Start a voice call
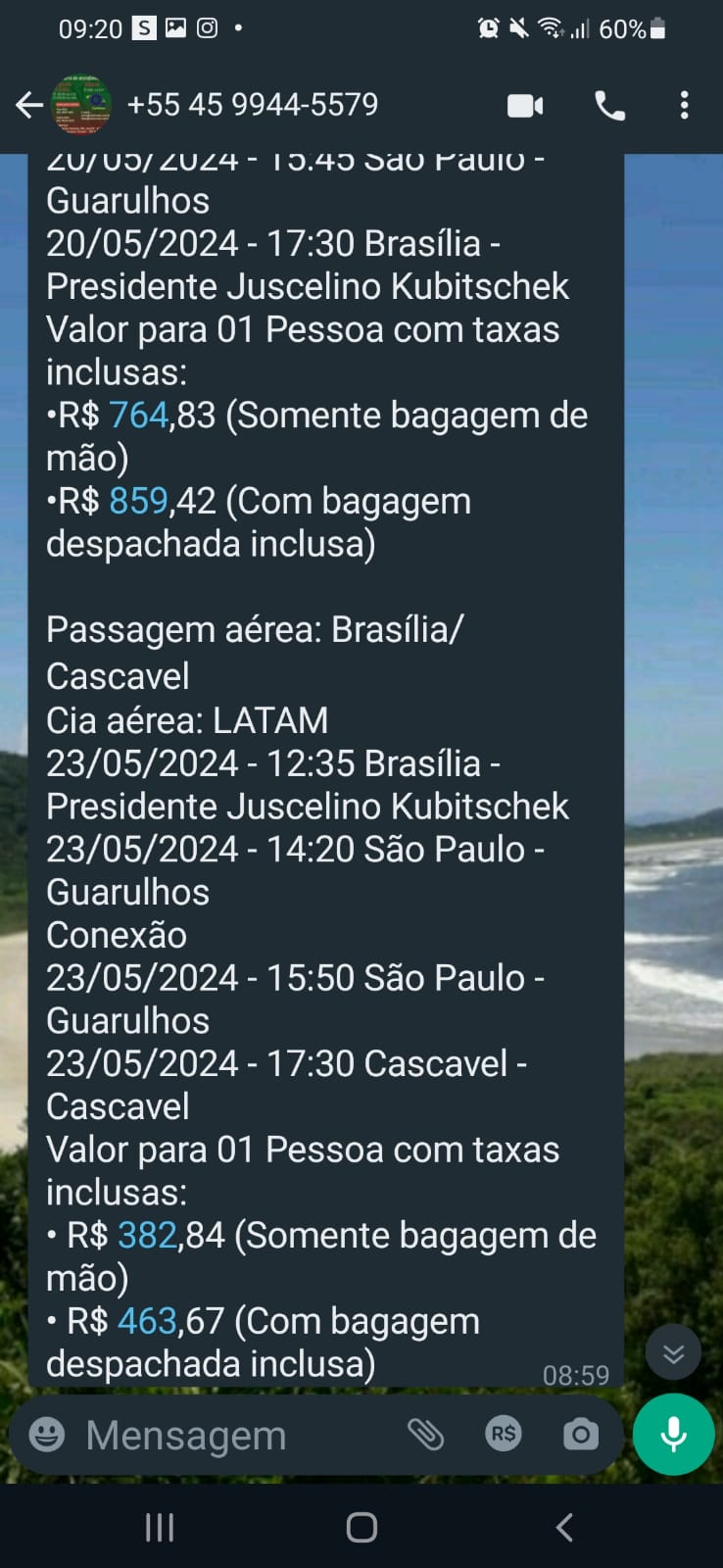The image size is (723, 1568). coord(610,106)
